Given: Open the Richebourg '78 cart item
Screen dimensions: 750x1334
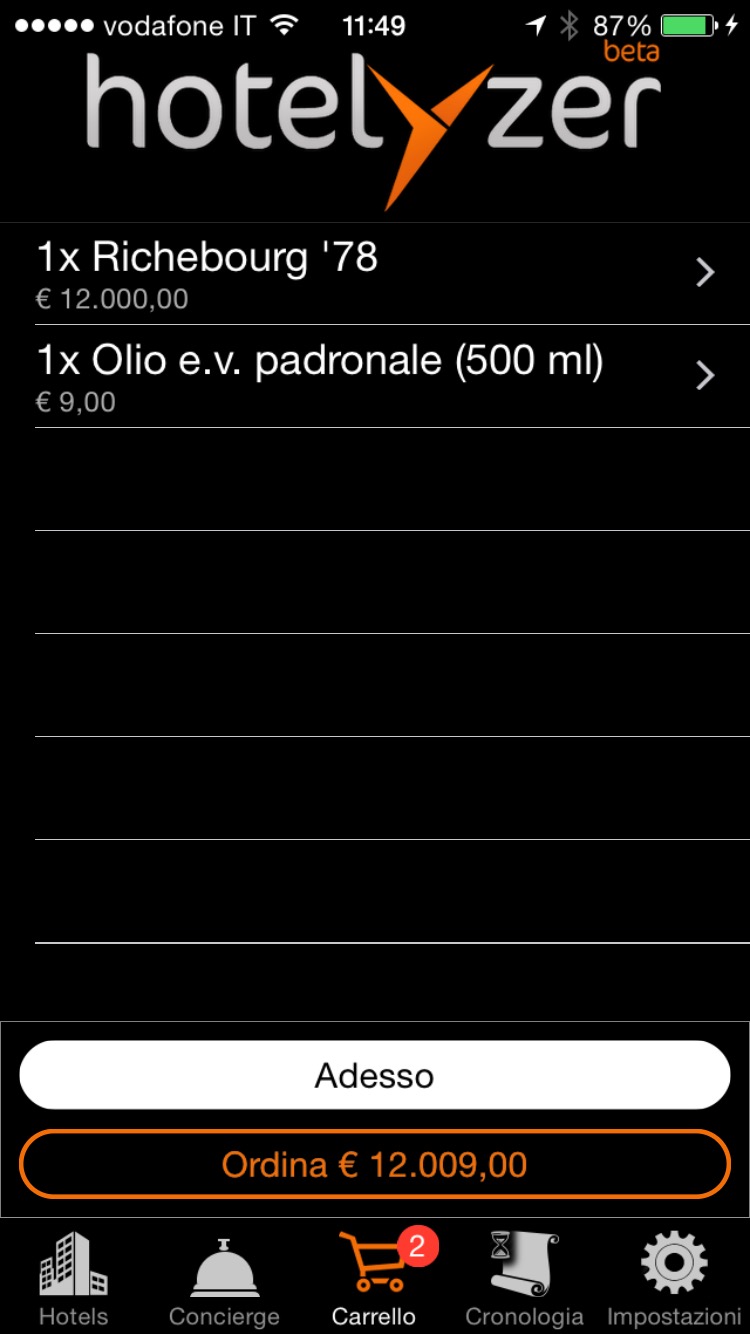Looking at the screenshot, I should tap(375, 273).
